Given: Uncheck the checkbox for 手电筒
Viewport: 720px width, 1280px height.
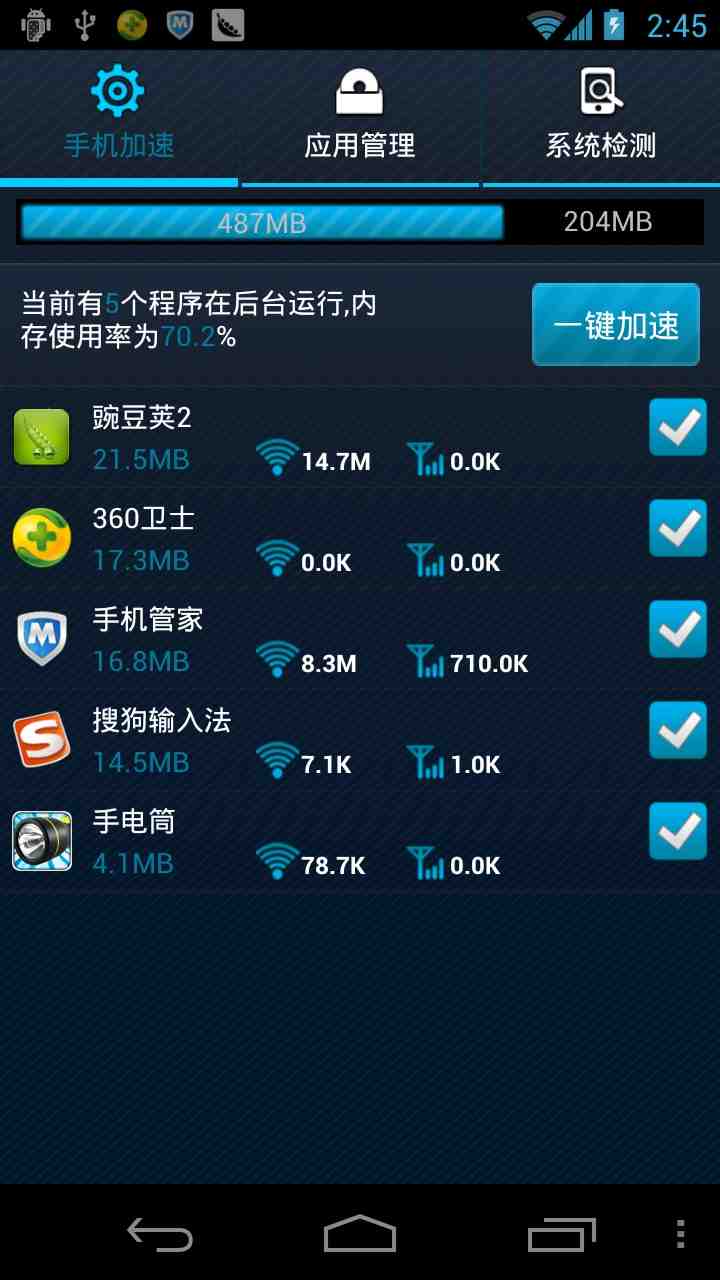Looking at the screenshot, I should point(677,831).
